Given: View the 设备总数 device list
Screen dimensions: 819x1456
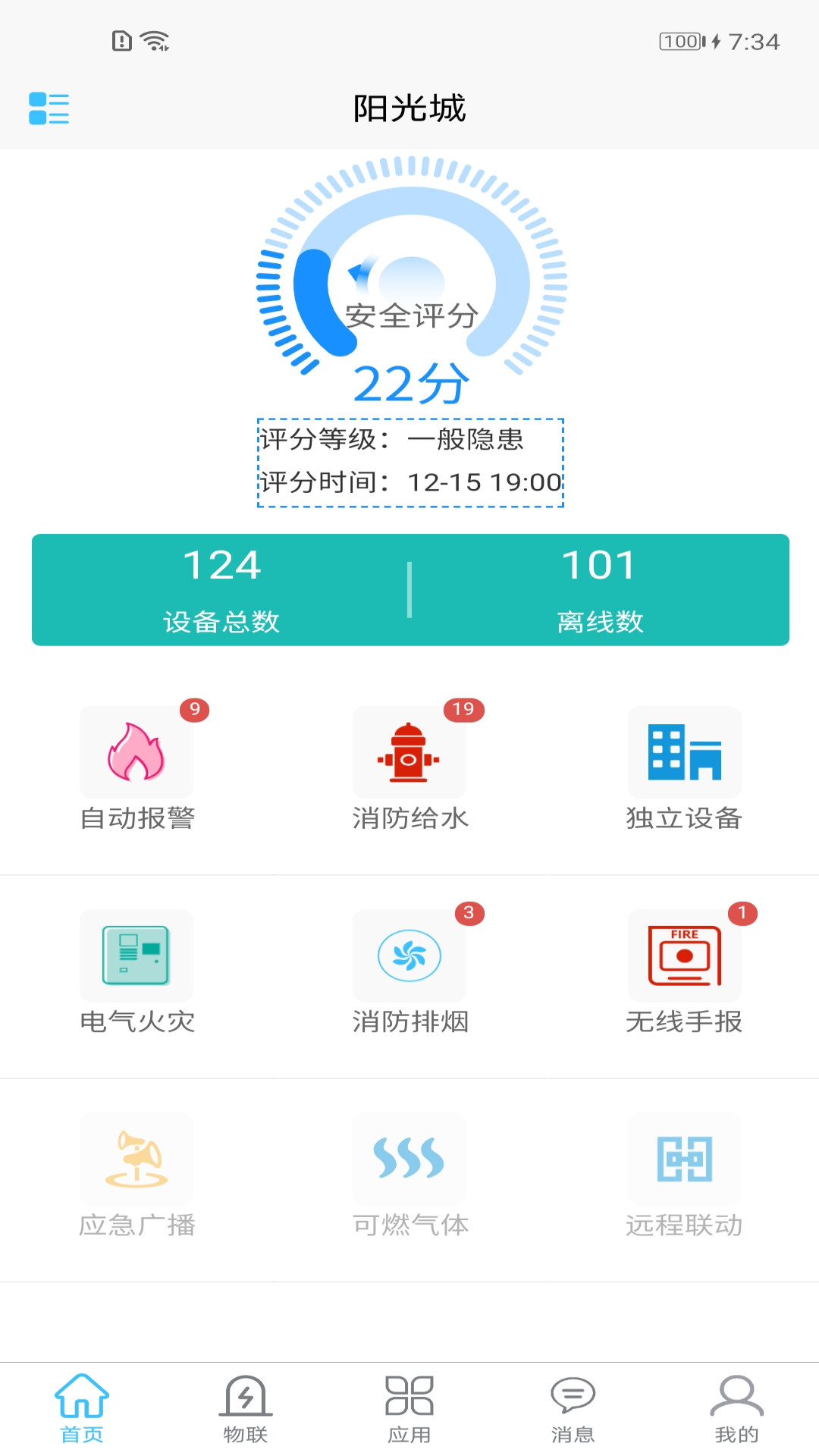Looking at the screenshot, I should pyautogui.click(x=221, y=590).
